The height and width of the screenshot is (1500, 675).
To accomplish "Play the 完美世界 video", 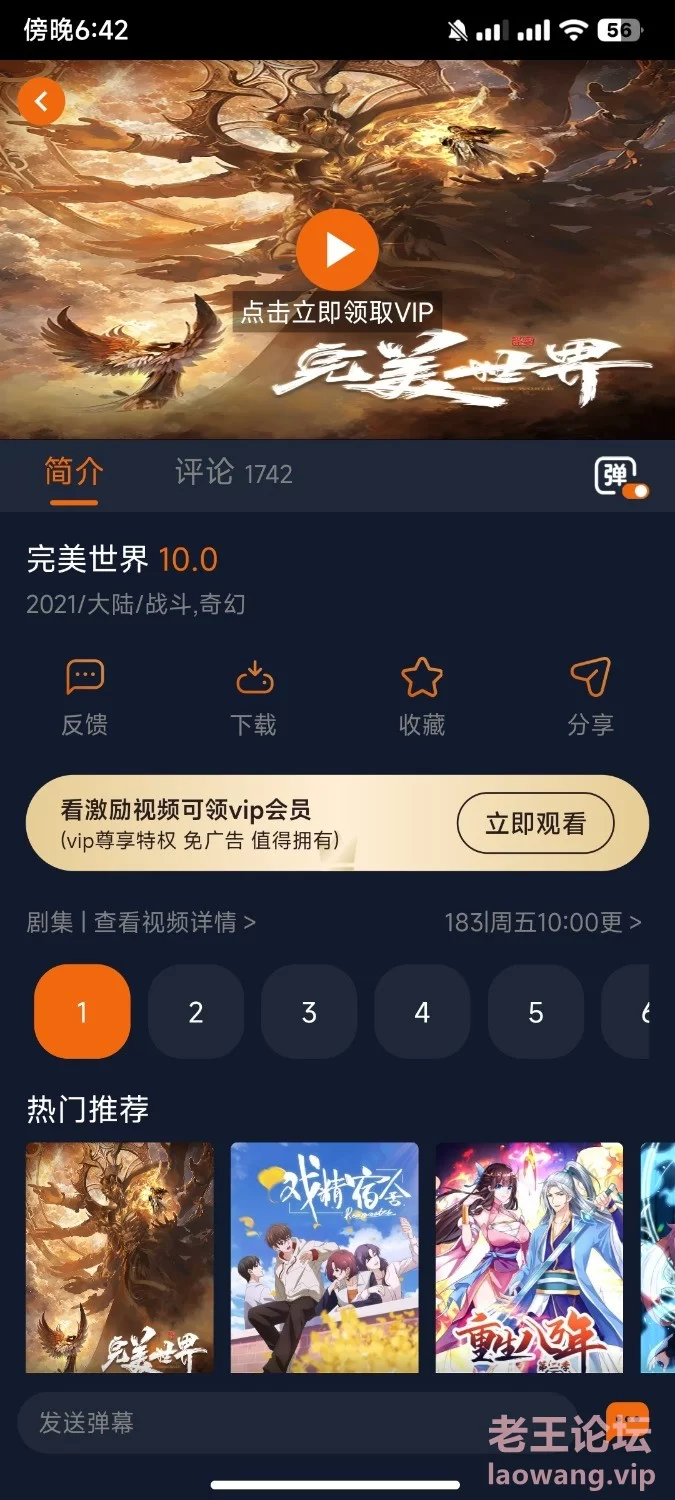I will (338, 250).
